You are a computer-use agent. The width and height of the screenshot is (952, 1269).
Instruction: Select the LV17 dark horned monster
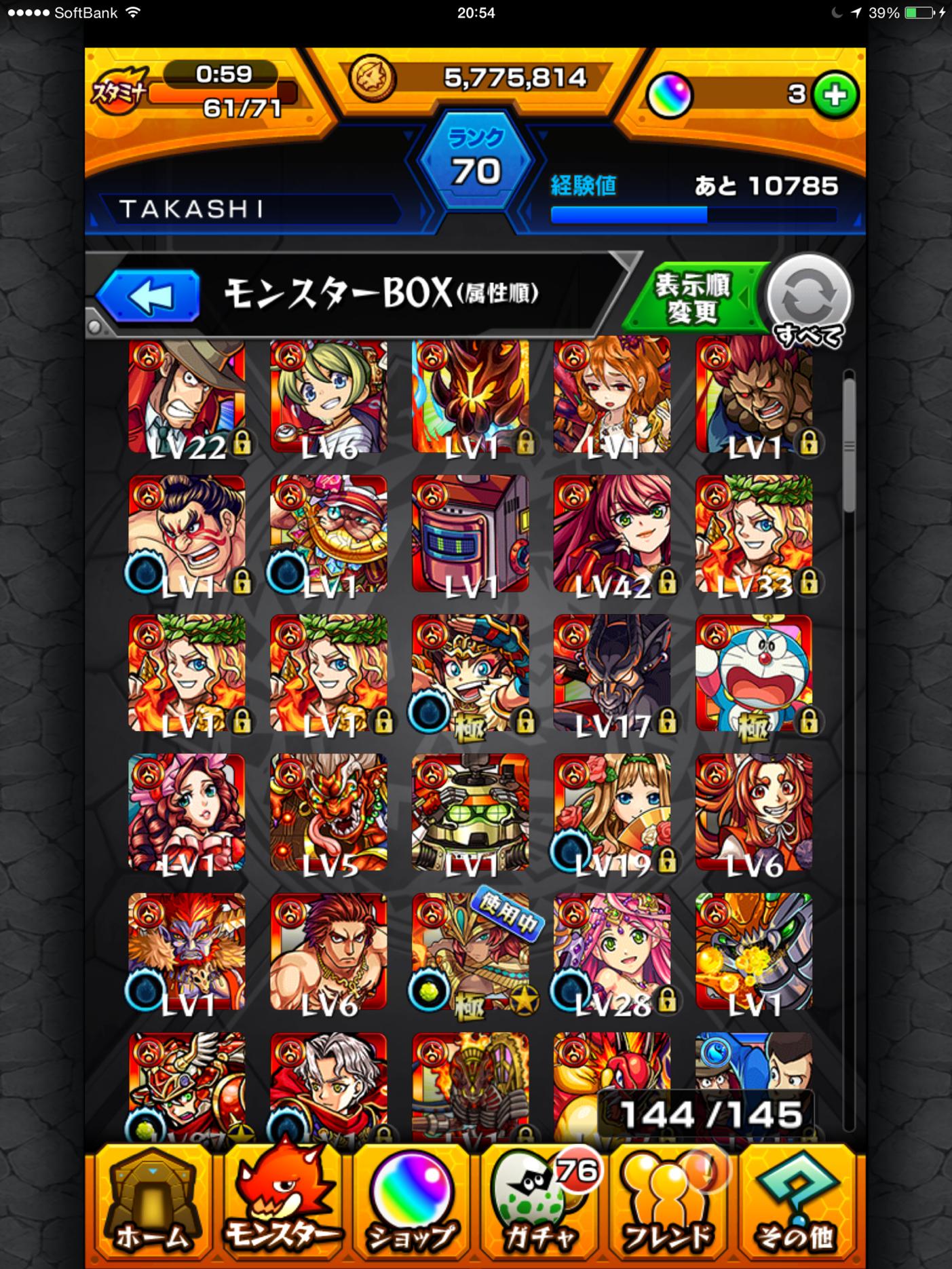coord(611,673)
